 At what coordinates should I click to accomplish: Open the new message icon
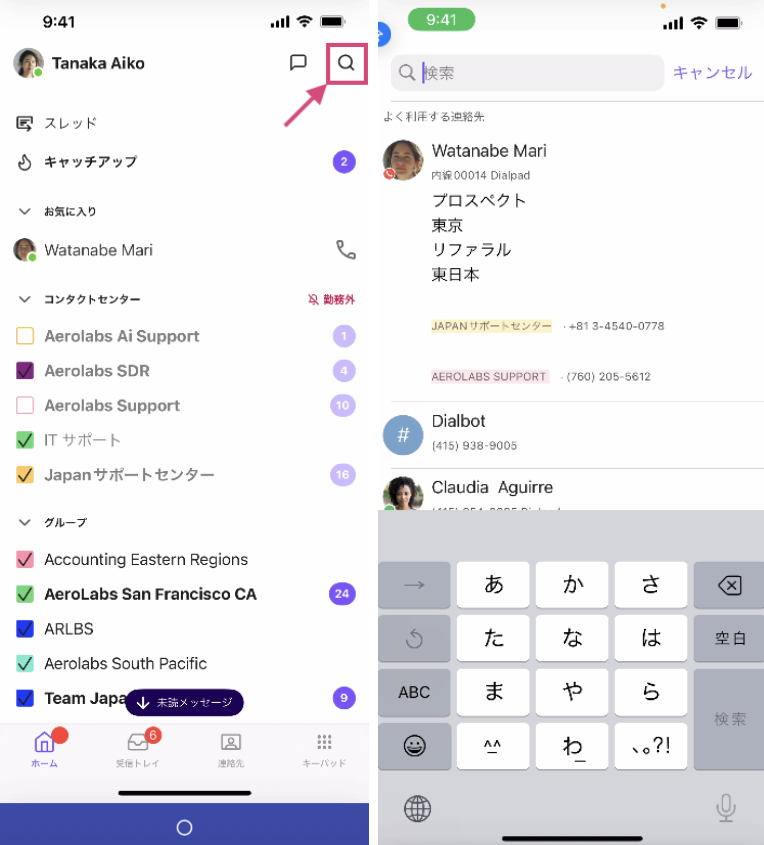tap(298, 63)
